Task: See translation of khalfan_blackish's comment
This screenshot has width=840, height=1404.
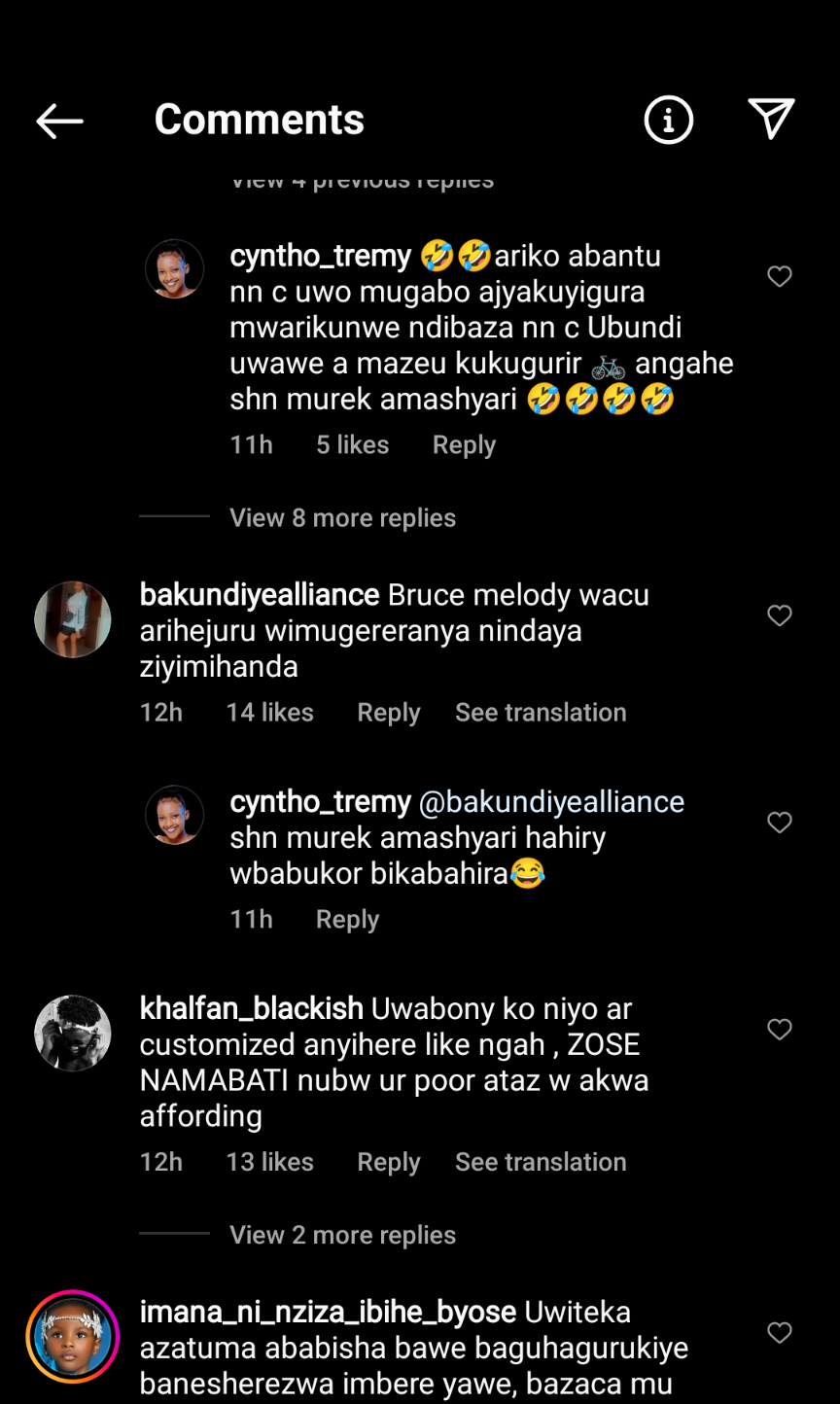Action: [x=541, y=1162]
